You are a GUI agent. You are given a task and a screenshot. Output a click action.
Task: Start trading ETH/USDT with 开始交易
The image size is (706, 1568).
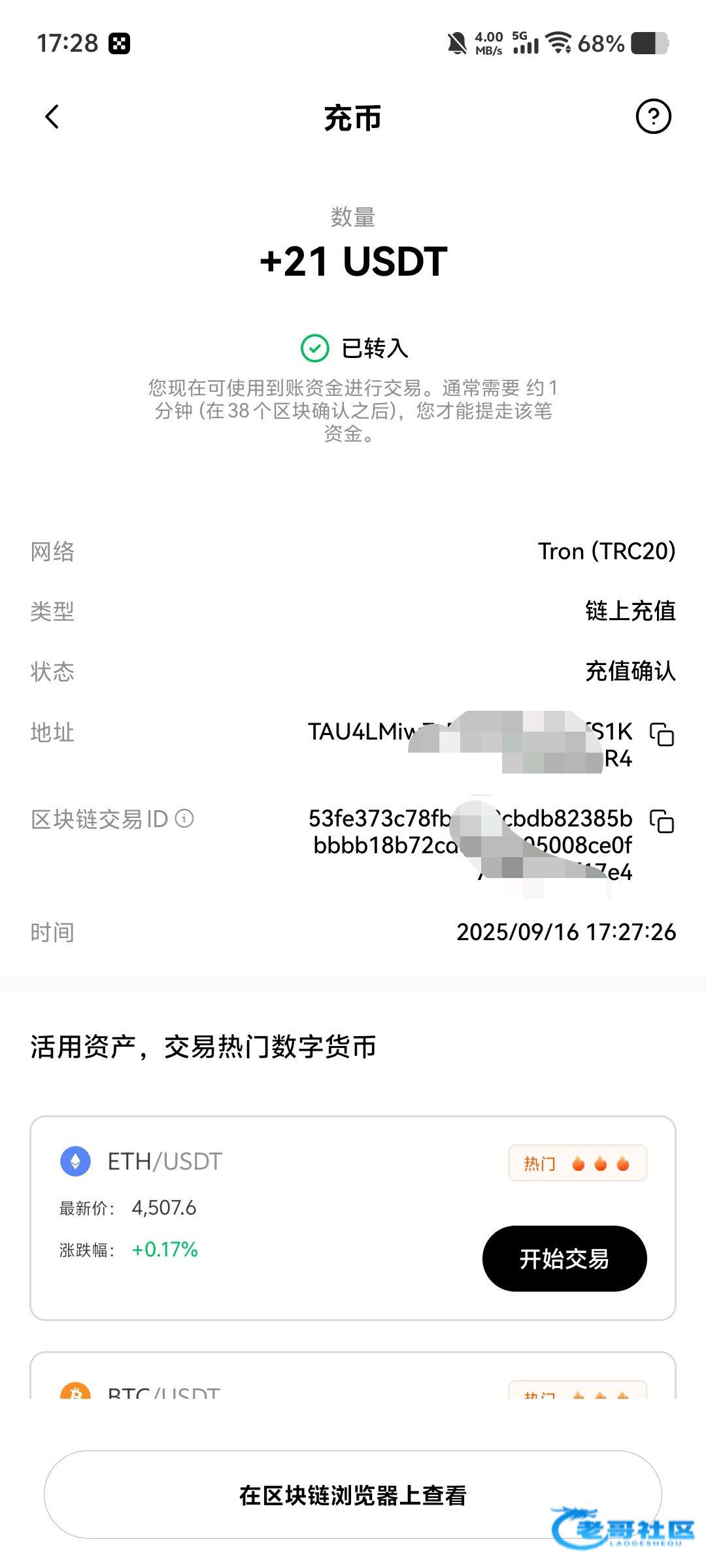[564, 1258]
